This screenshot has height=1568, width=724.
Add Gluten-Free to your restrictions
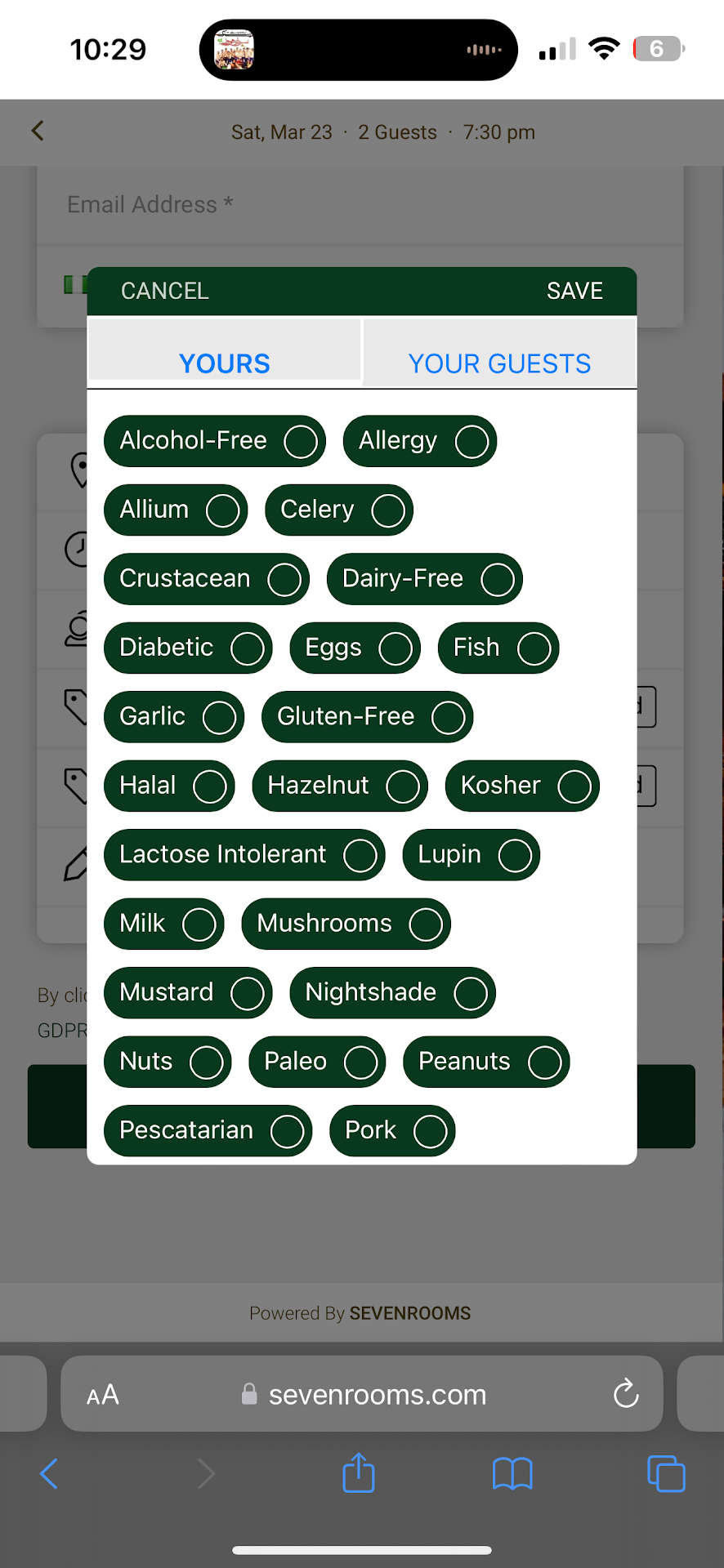(x=367, y=717)
